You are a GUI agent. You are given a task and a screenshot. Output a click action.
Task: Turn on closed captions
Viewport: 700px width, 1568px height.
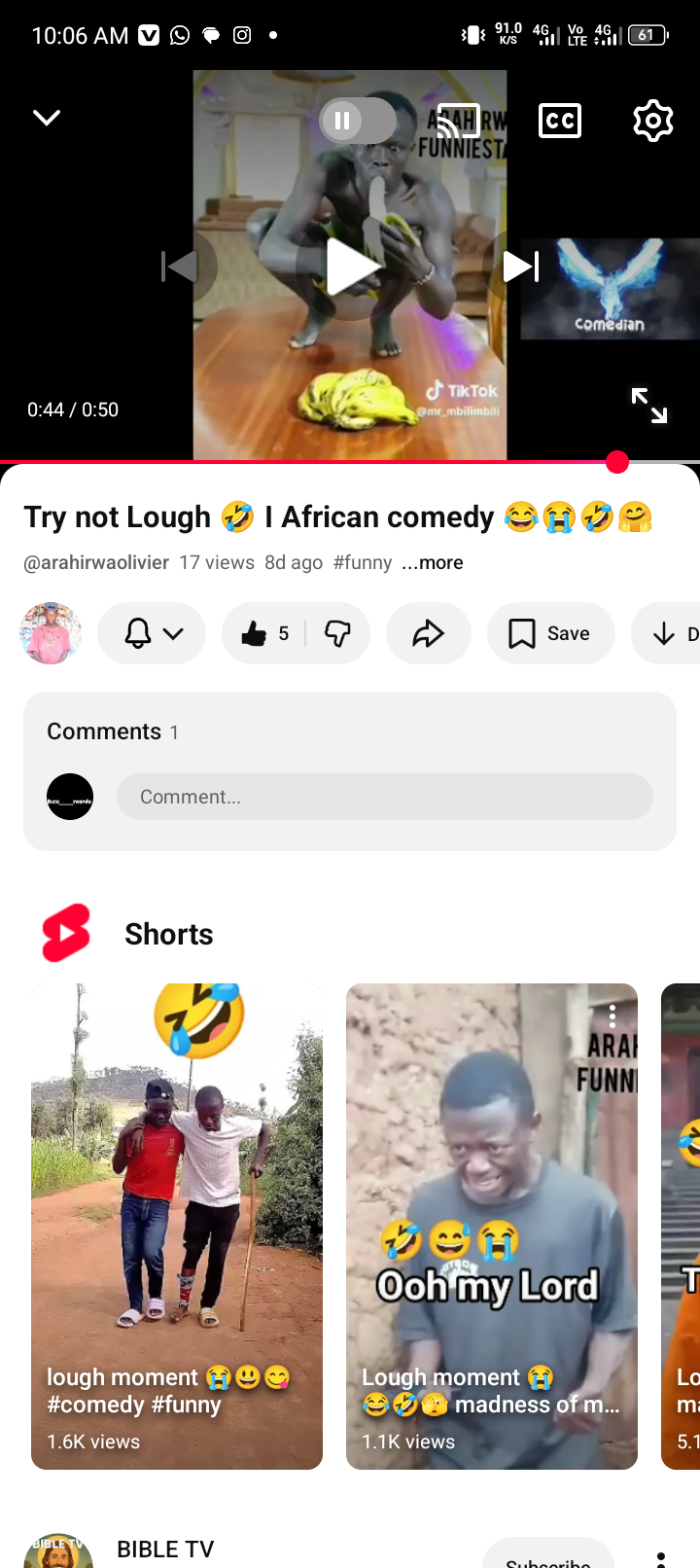click(560, 121)
